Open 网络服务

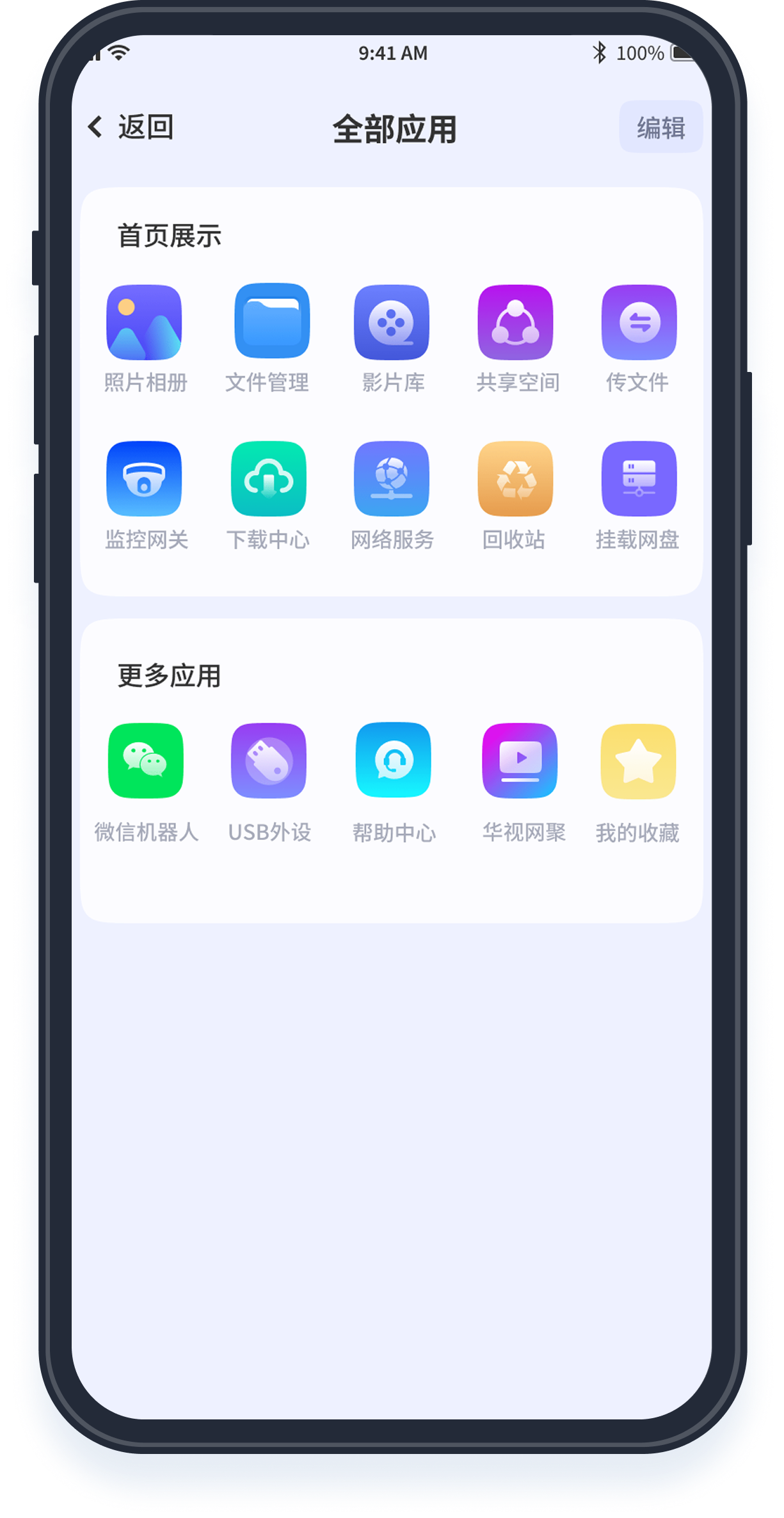click(x=392, y=479)
